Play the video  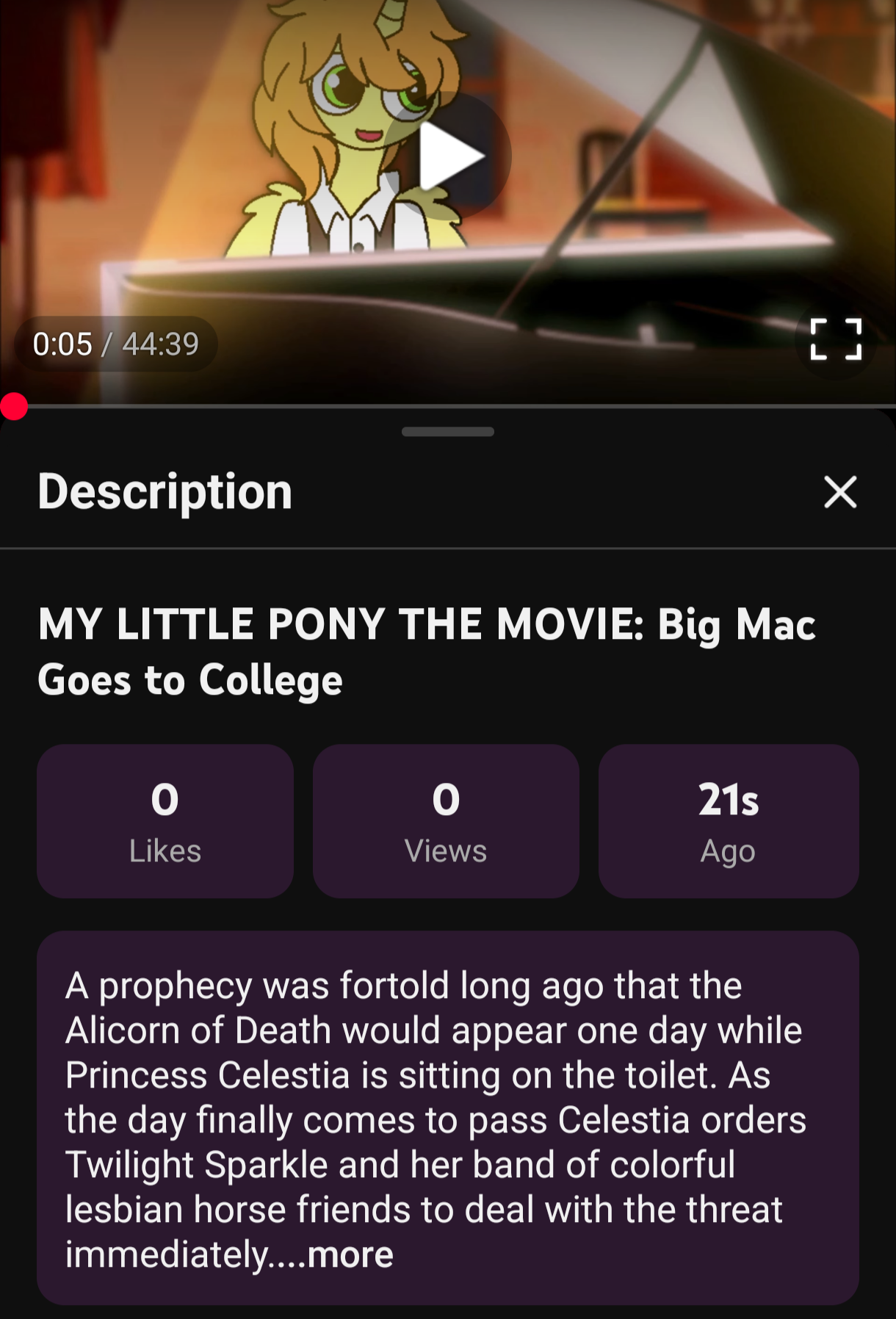click(x=449, y=156)
